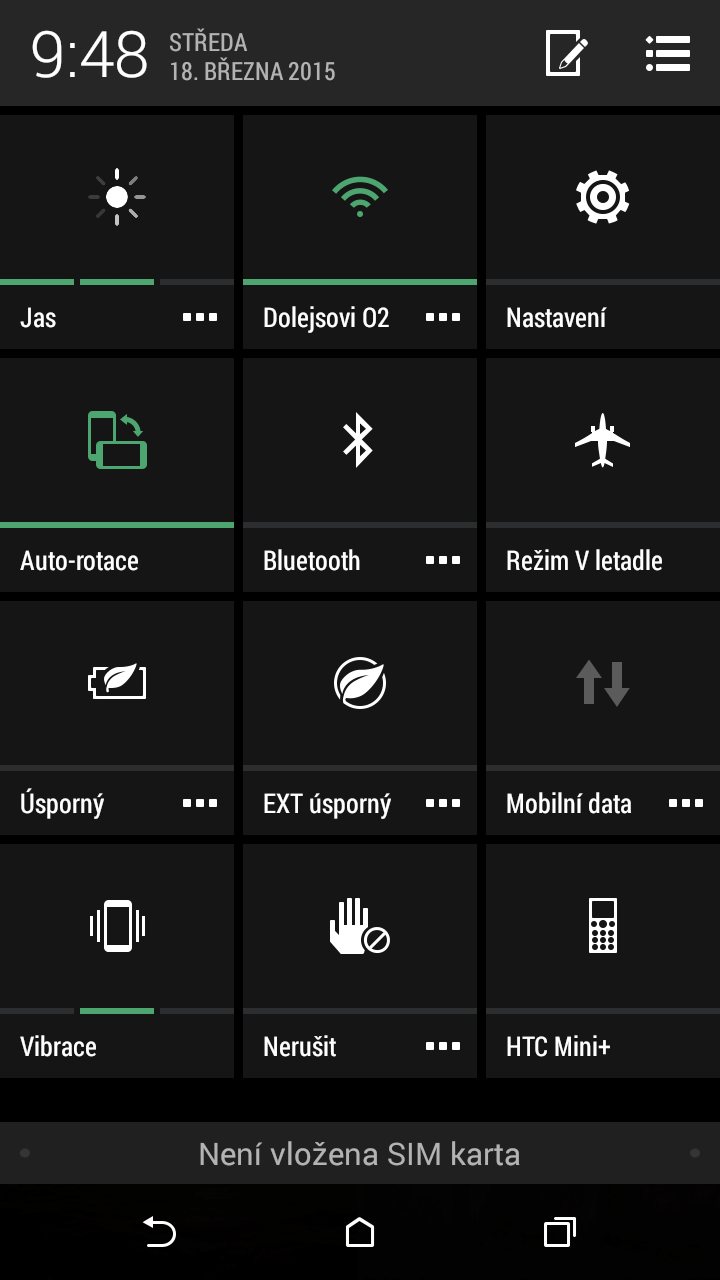Screen dimensions: 720x1280
Task: Go back using the navigation bar
Action: tap(159, 1233)
